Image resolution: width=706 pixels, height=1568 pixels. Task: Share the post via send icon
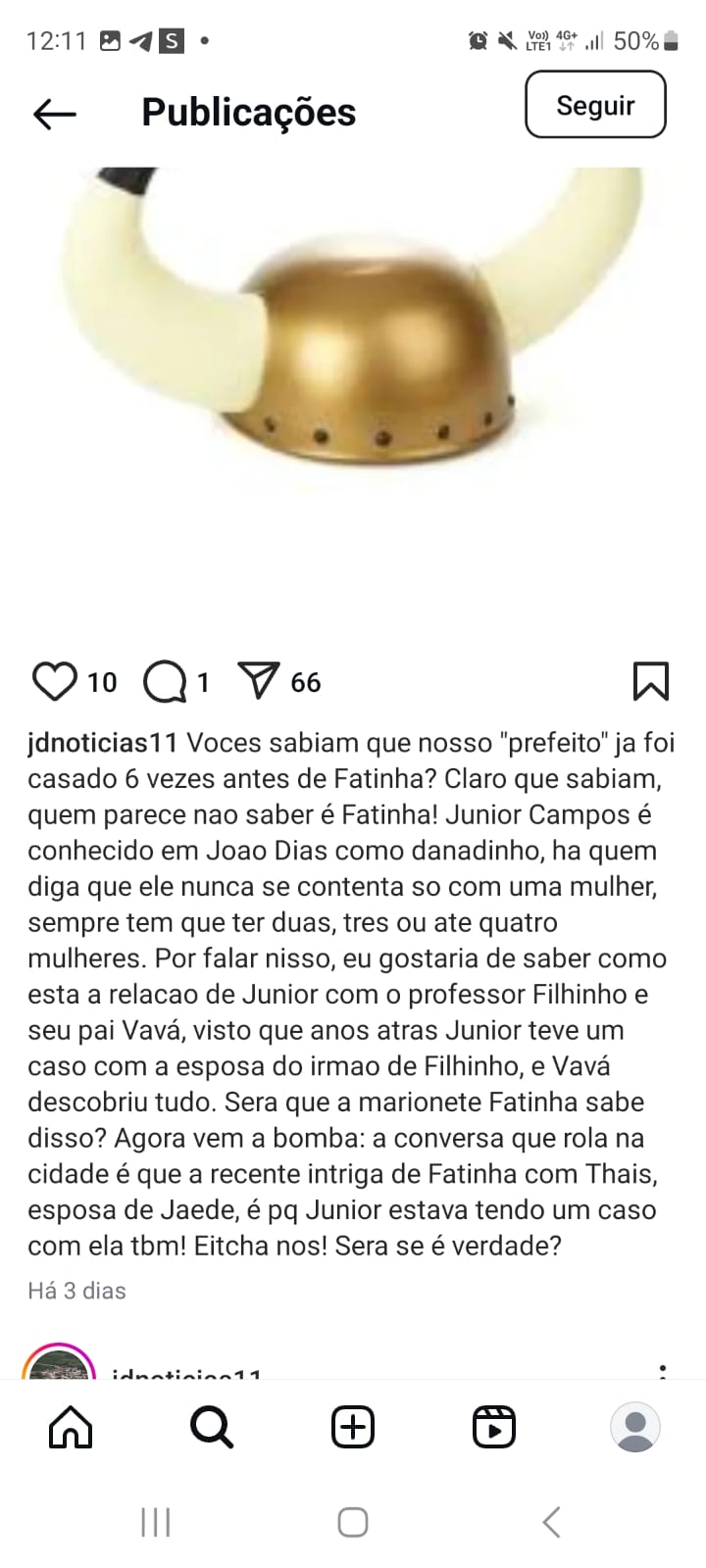point(260,681)
